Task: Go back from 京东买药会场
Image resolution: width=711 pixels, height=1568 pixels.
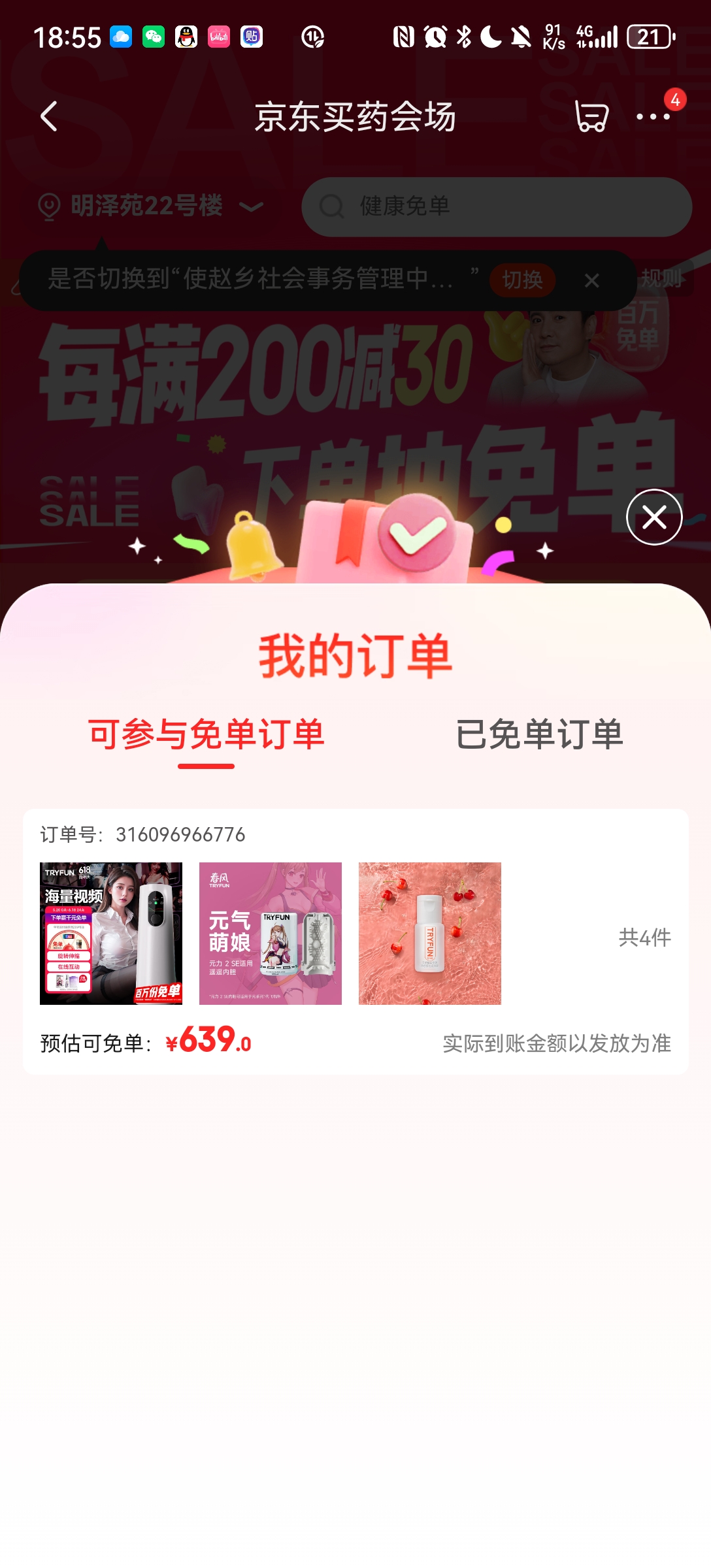Action: [49, 117]
